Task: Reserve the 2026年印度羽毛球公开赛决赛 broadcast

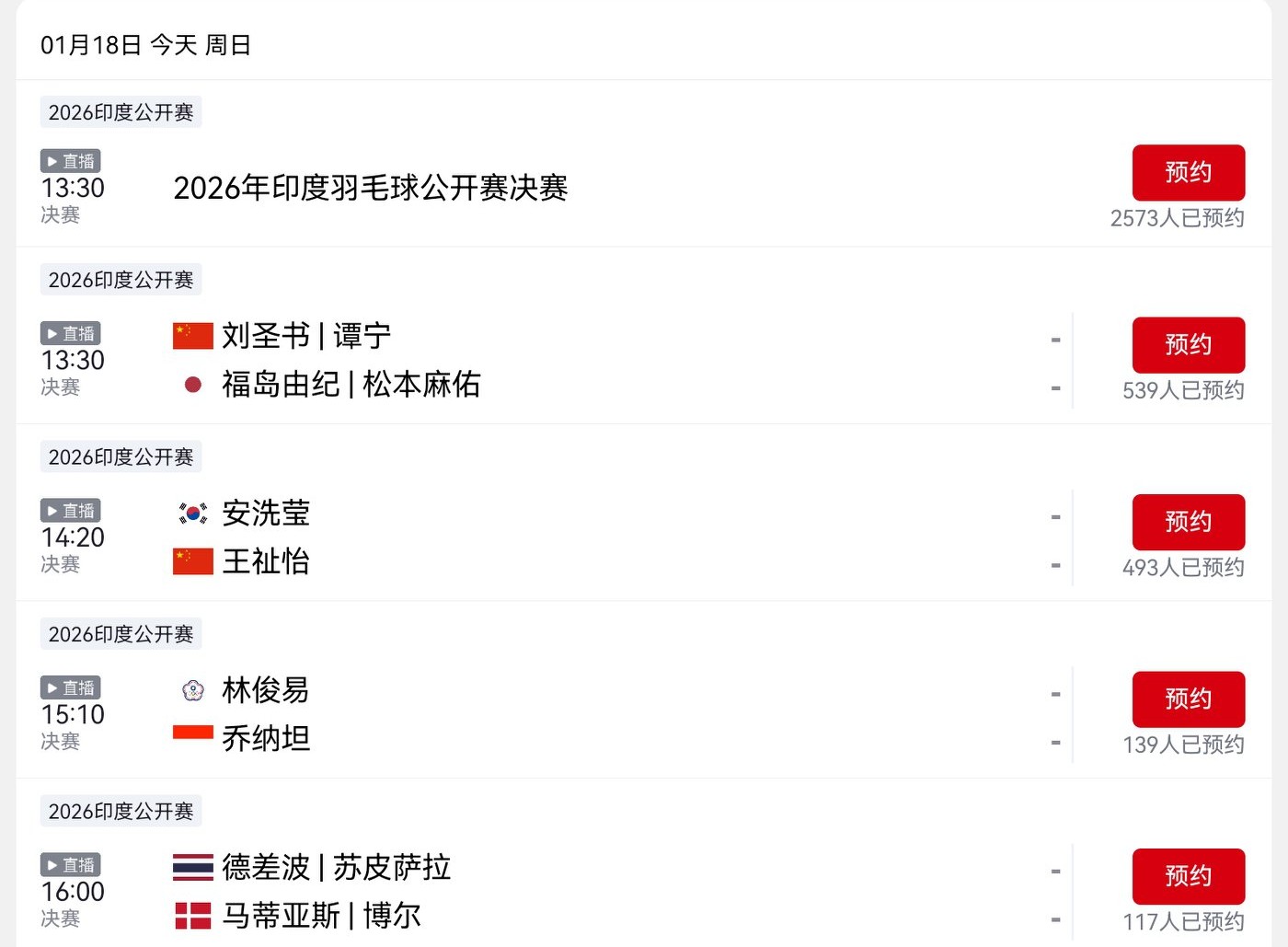Action: pyautogui.click(x=1188, y=173)
